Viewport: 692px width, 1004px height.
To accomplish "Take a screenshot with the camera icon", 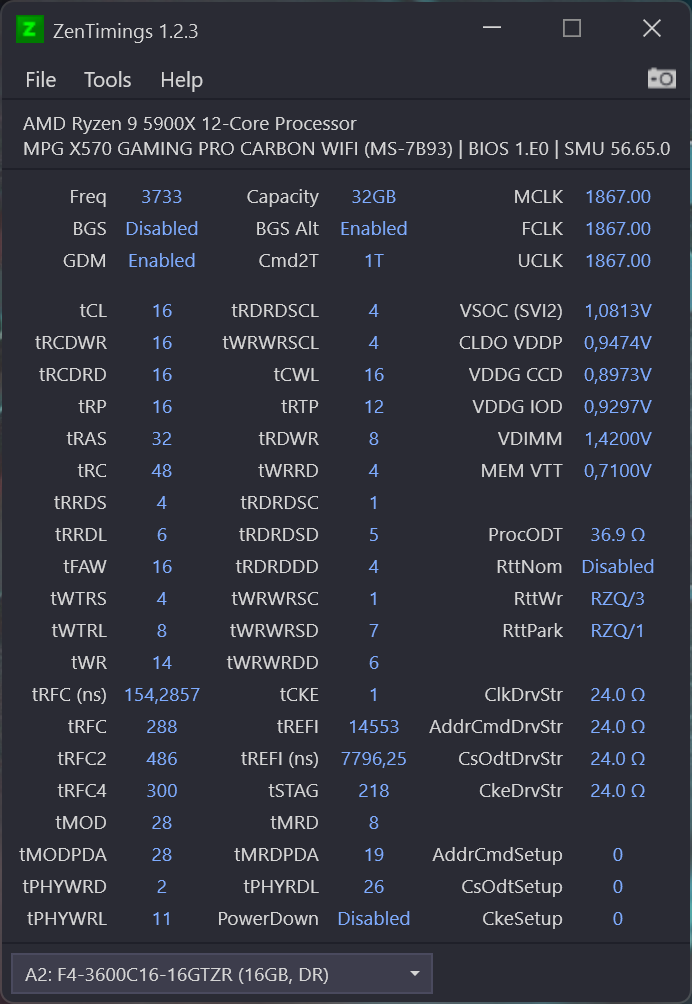I will 662,78.
